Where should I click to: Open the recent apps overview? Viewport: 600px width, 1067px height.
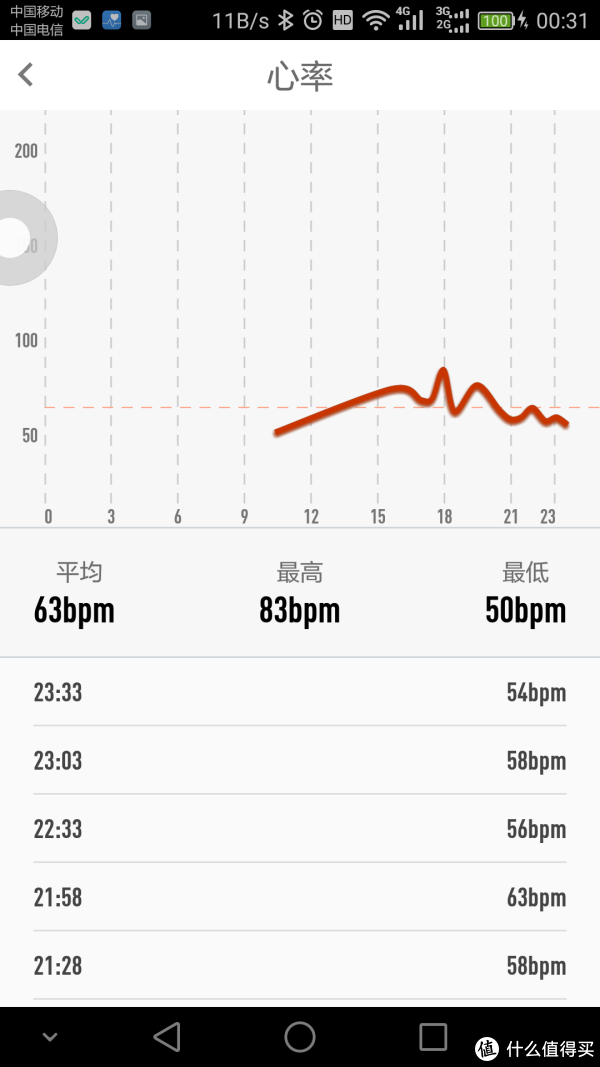point(433,1036)
